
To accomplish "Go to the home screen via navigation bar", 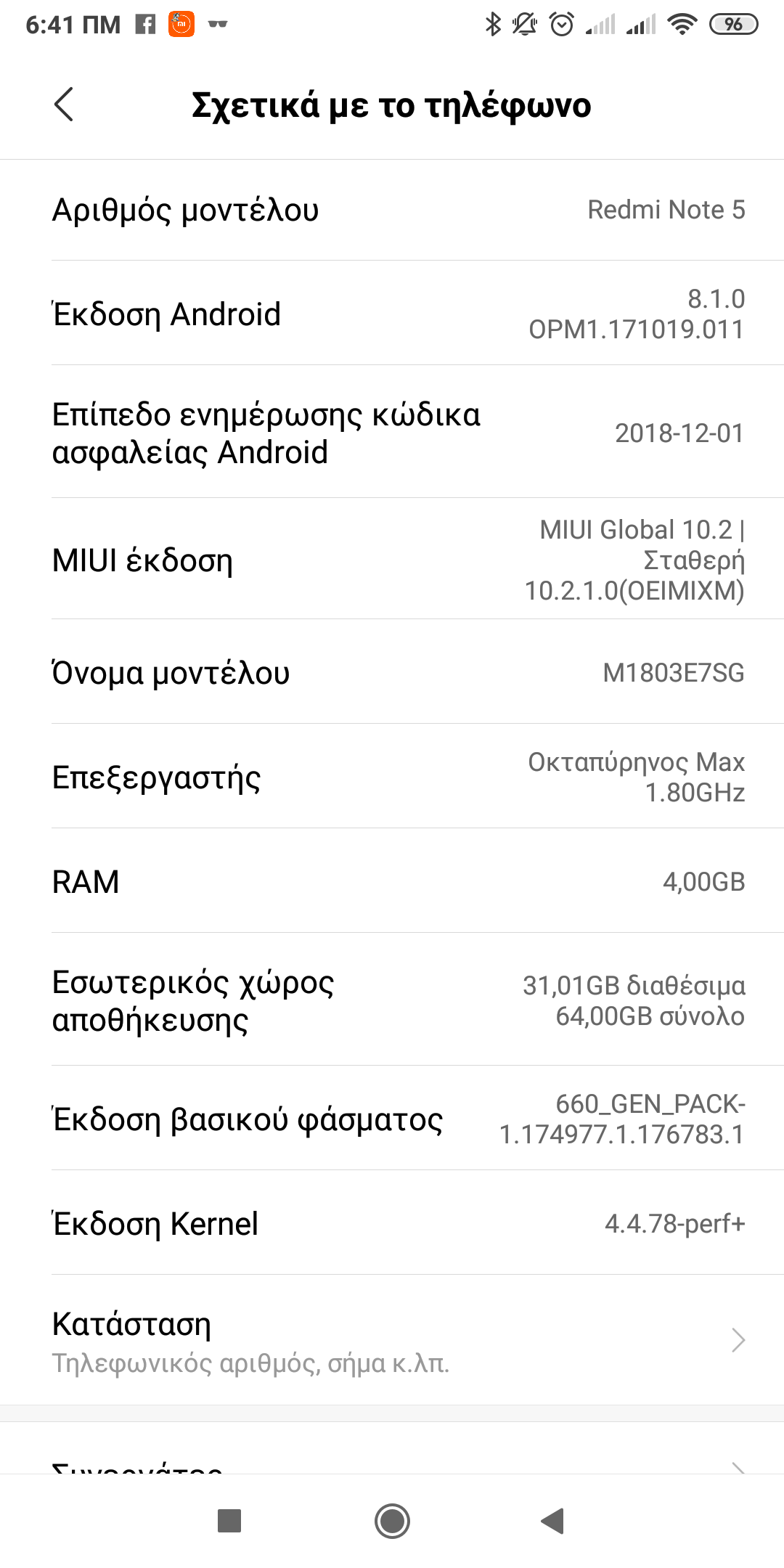I will coord(392,1520).
